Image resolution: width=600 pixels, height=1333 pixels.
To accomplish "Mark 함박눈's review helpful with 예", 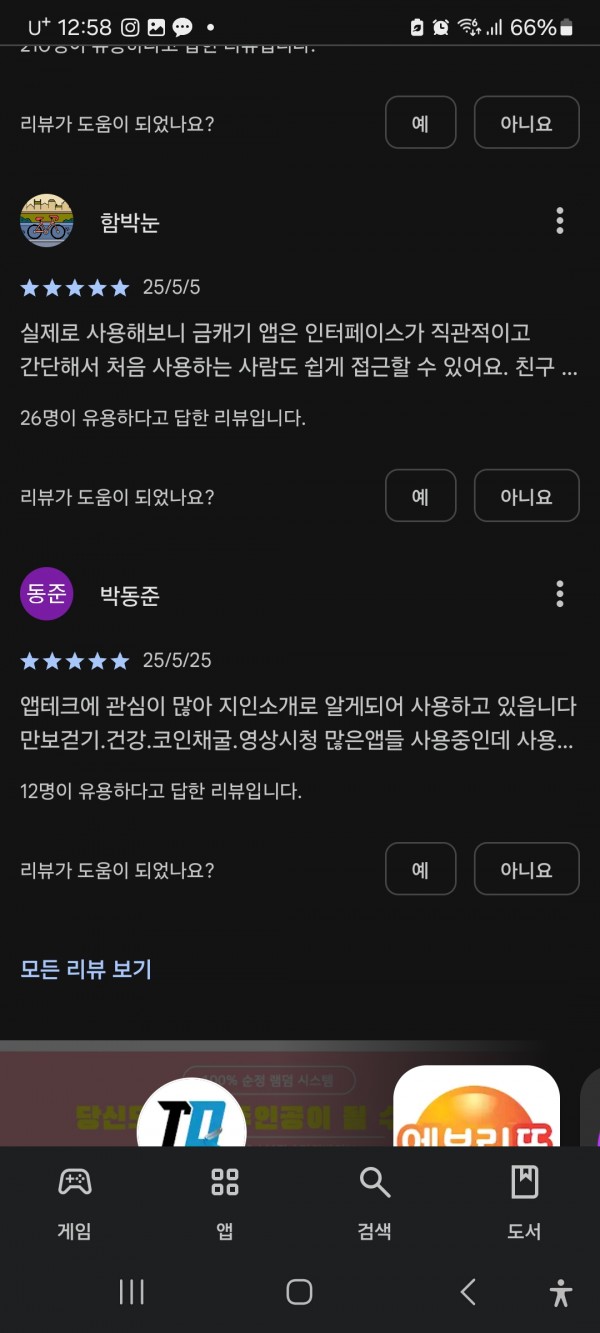I will (421, 496).
